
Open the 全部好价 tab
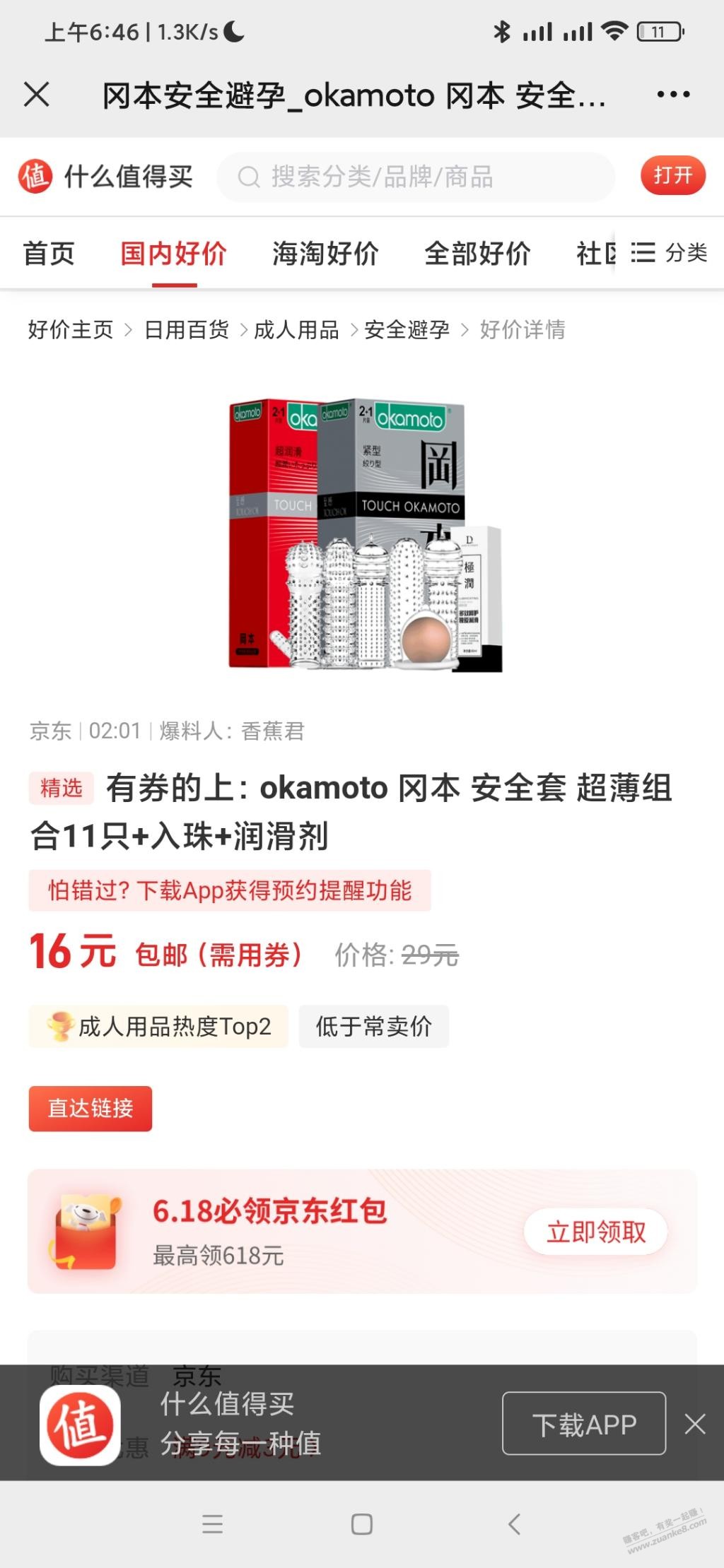[477, 253]
